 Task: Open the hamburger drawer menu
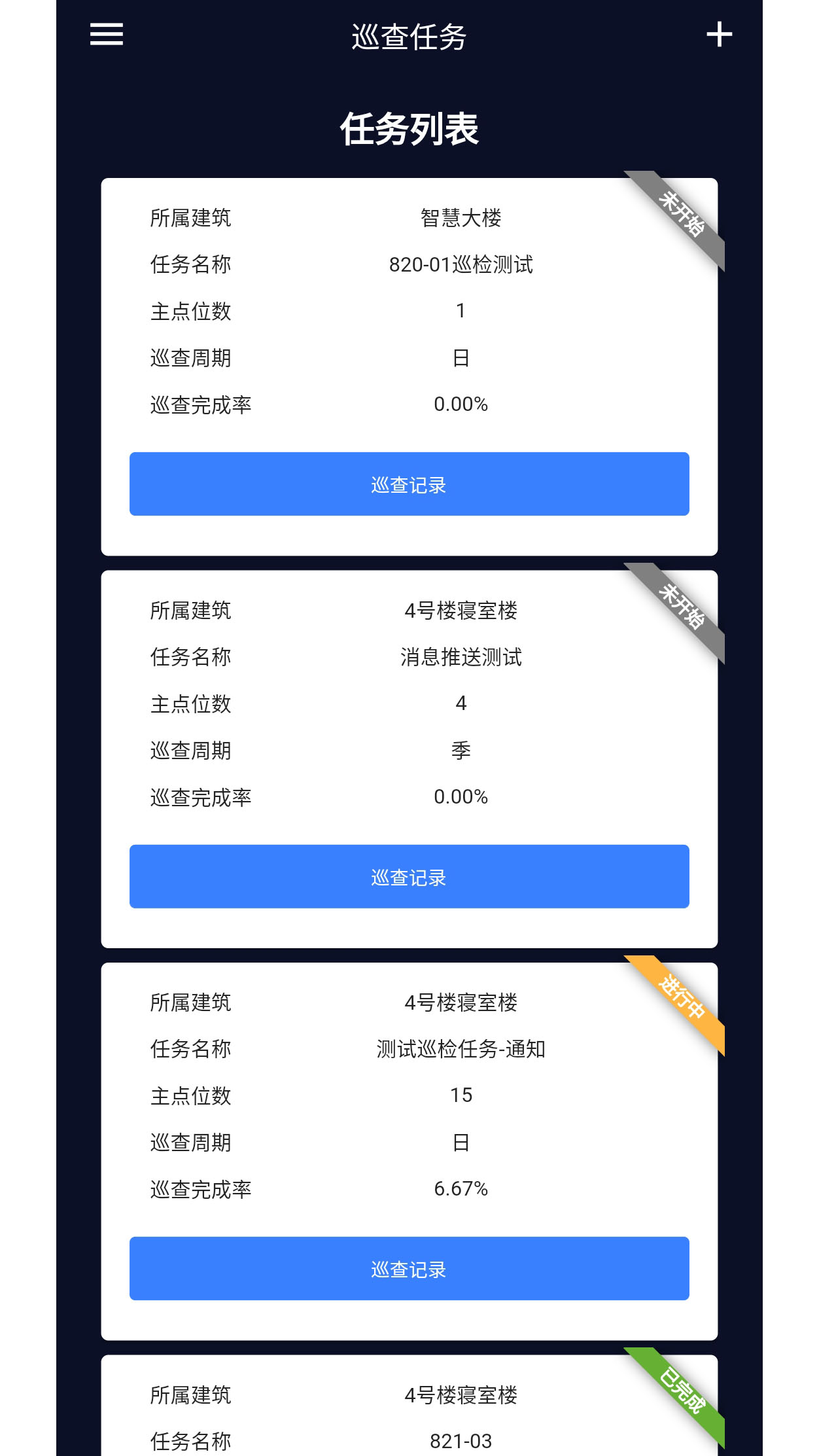click(x=106, y=35)
